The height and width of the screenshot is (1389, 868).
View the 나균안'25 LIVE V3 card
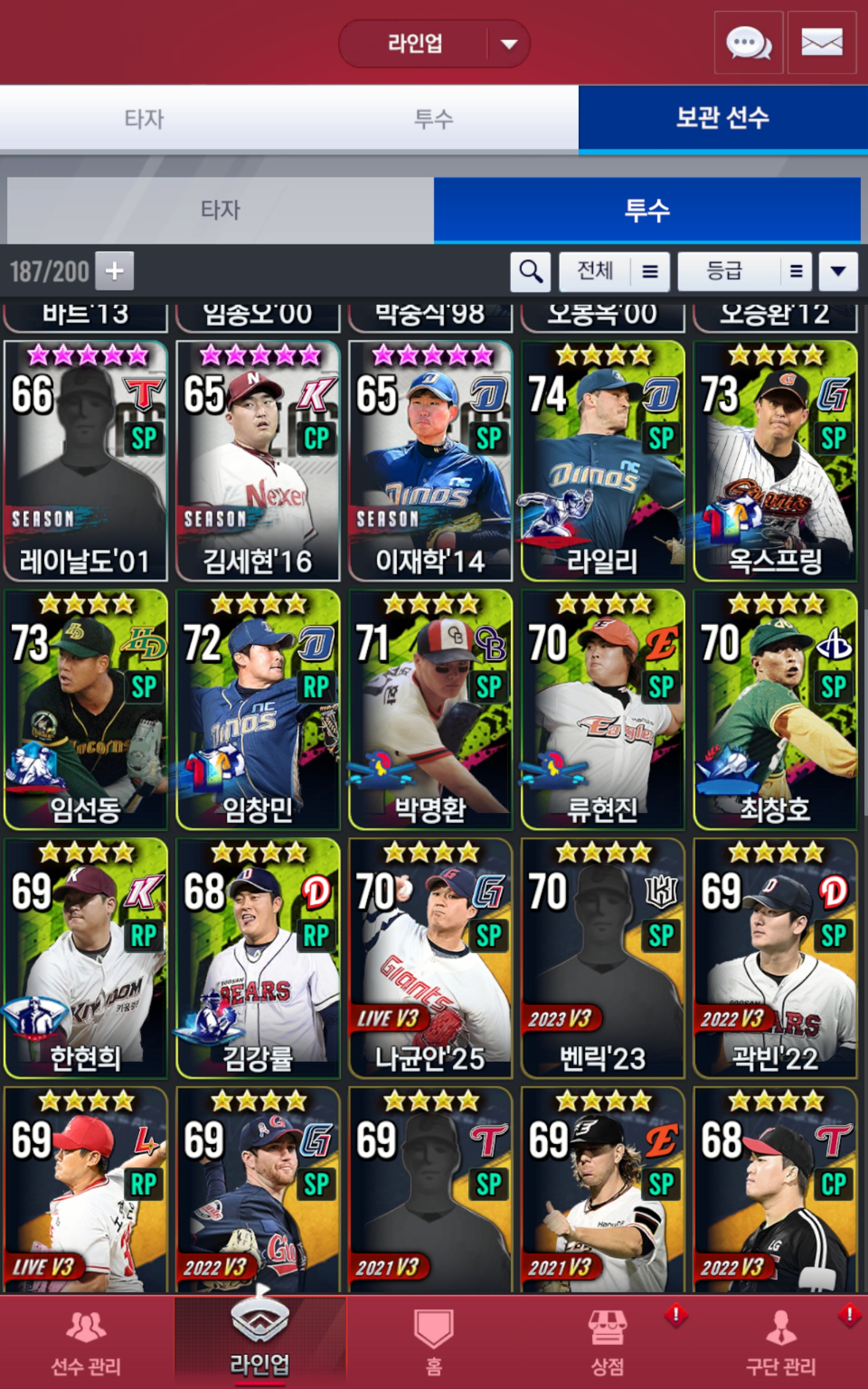click(430, 958)
